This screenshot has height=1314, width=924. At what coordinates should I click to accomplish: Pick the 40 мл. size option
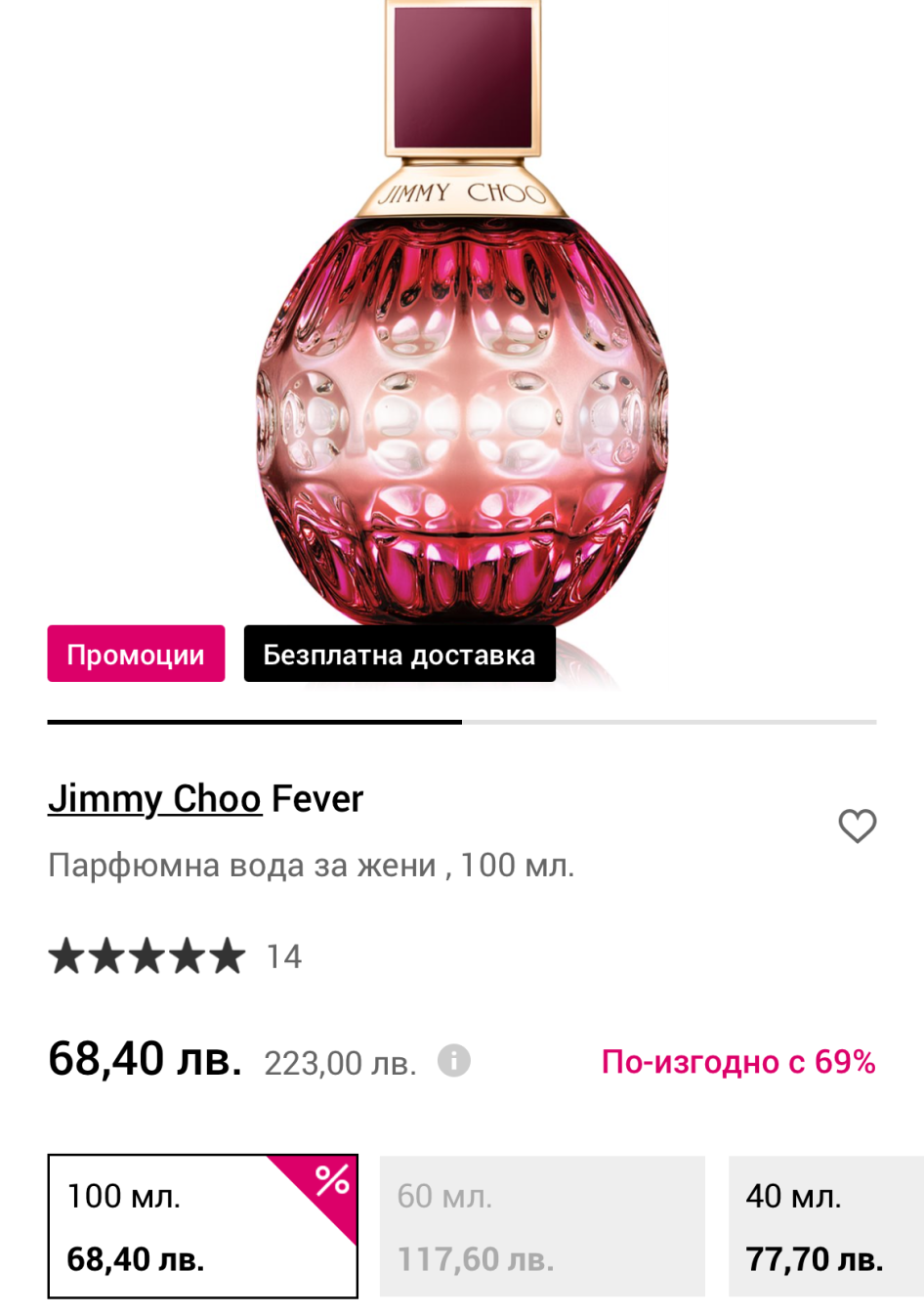824,1226
